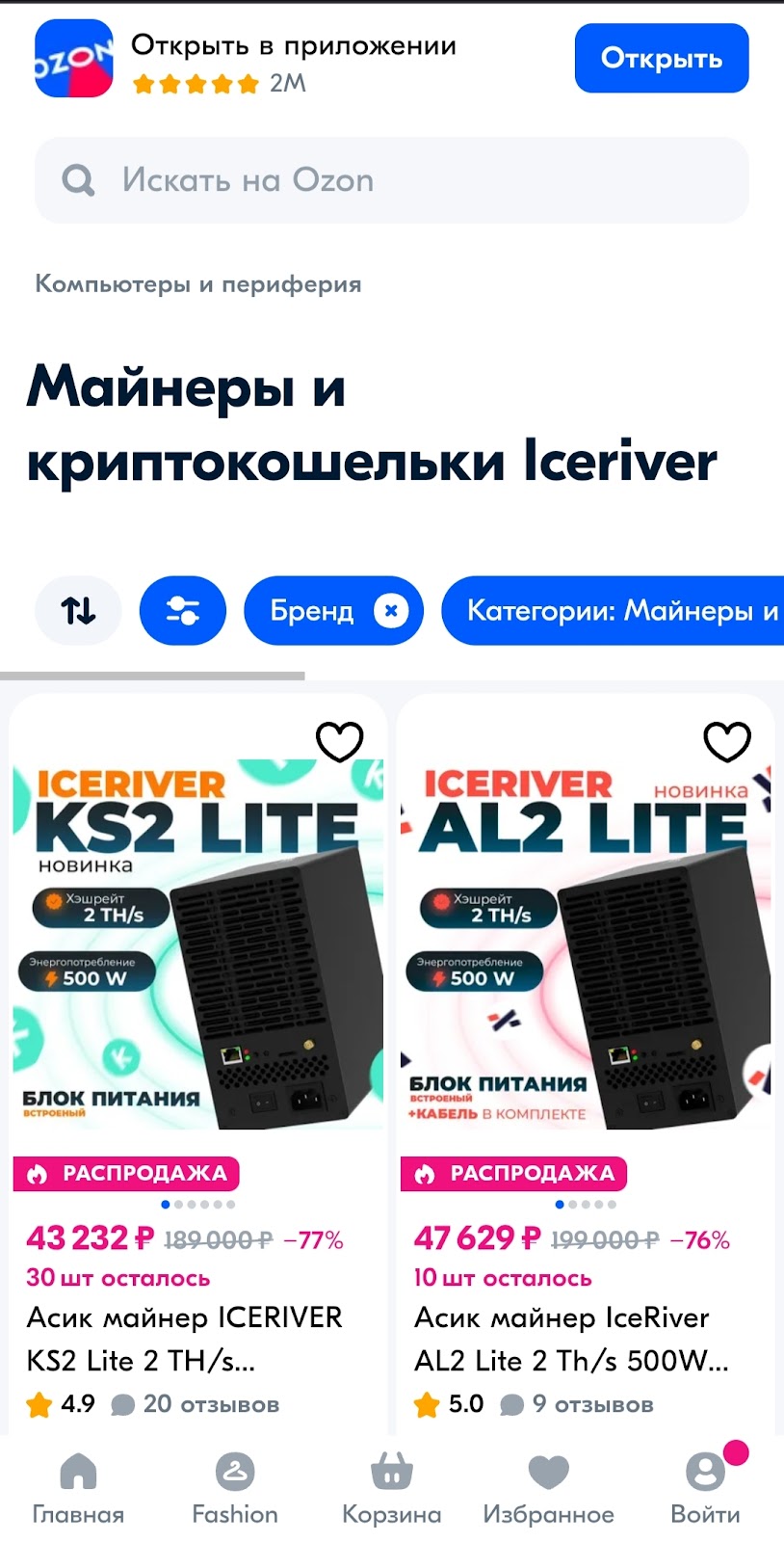Go to the Главная tab
Screen dimensions: 784x1542
tap(78, 1489)
